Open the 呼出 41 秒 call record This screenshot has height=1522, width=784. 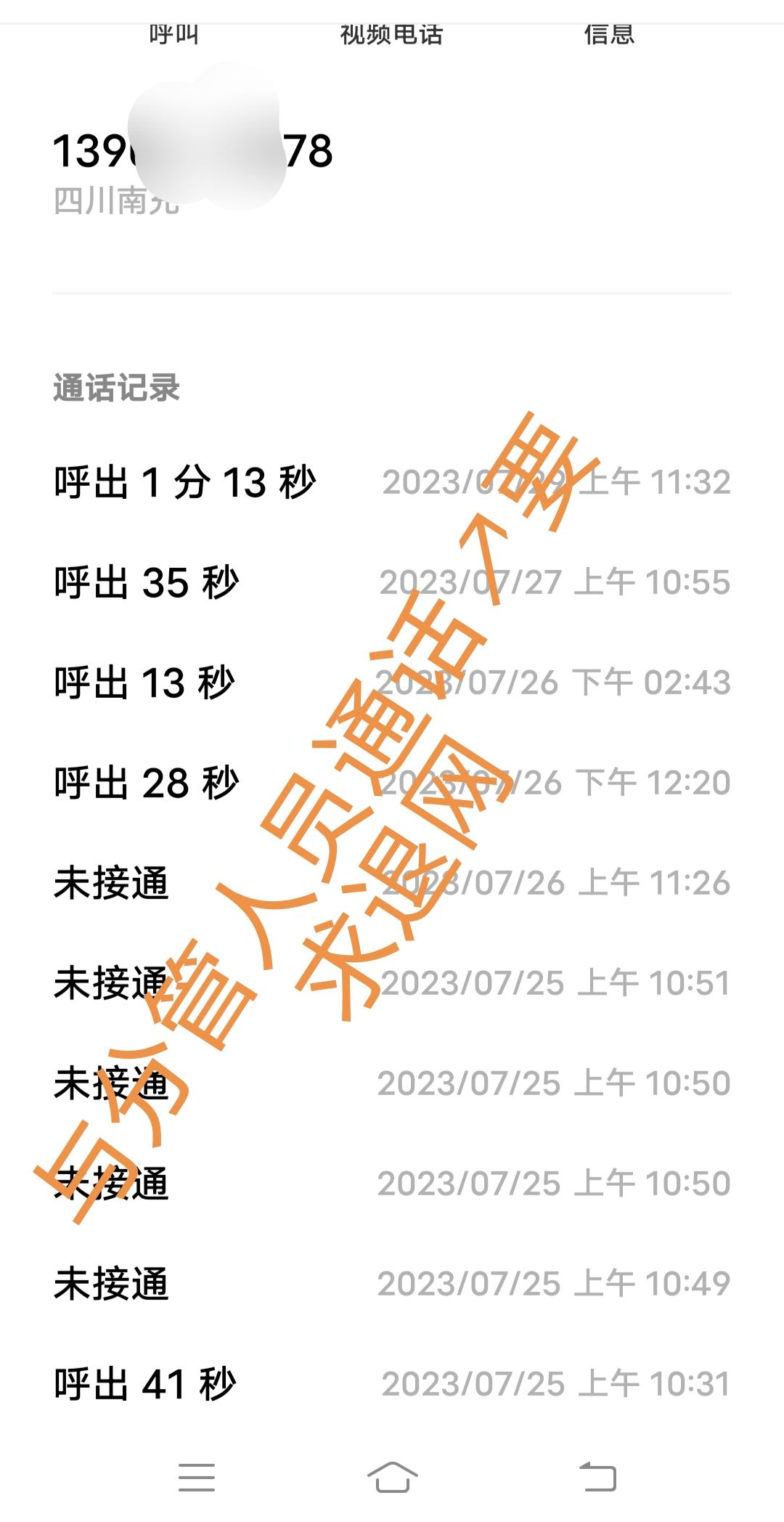click(x=392, y=1384)
